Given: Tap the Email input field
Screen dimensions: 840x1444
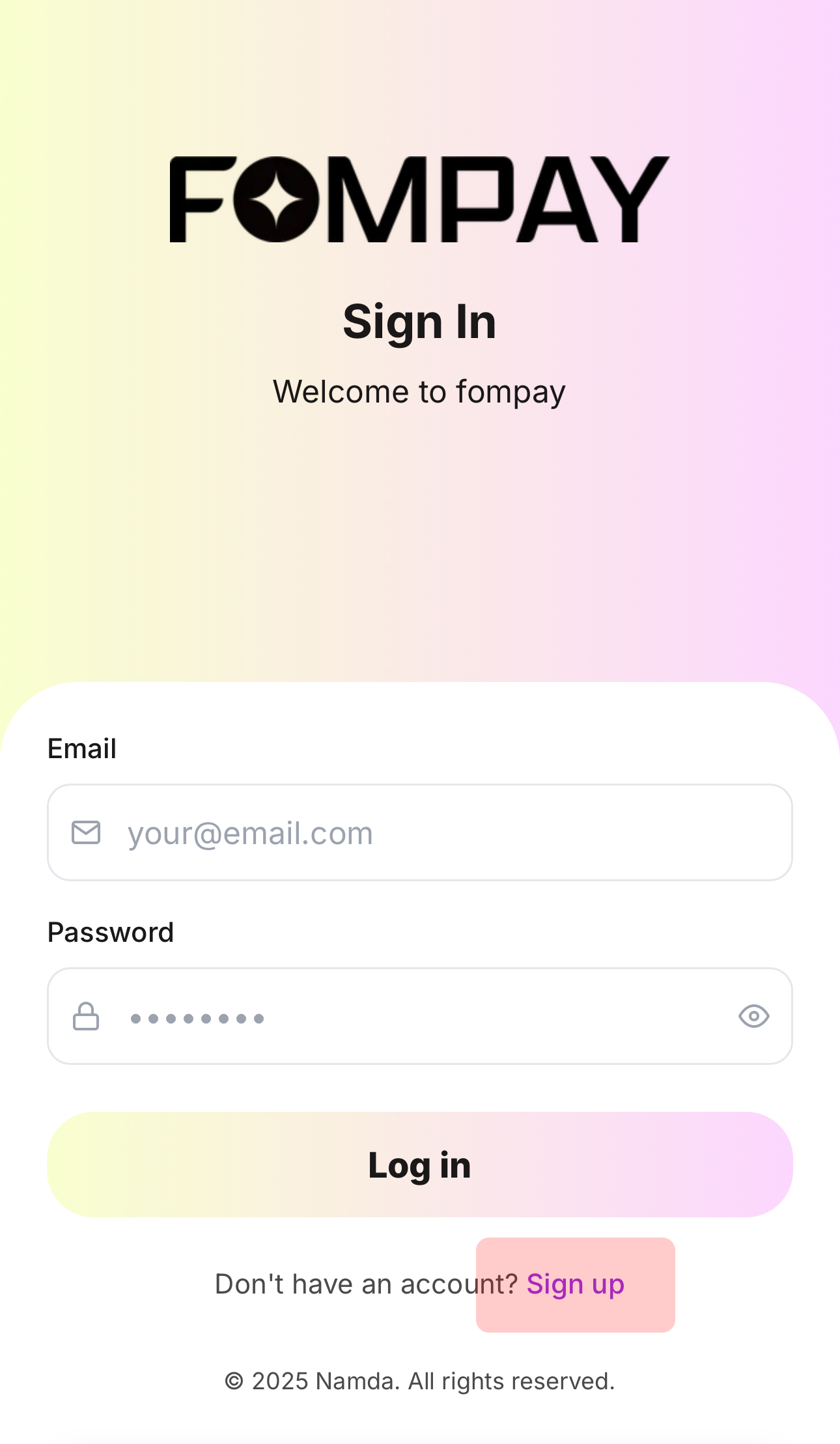Looking at the screenshot, I should 419,832.
